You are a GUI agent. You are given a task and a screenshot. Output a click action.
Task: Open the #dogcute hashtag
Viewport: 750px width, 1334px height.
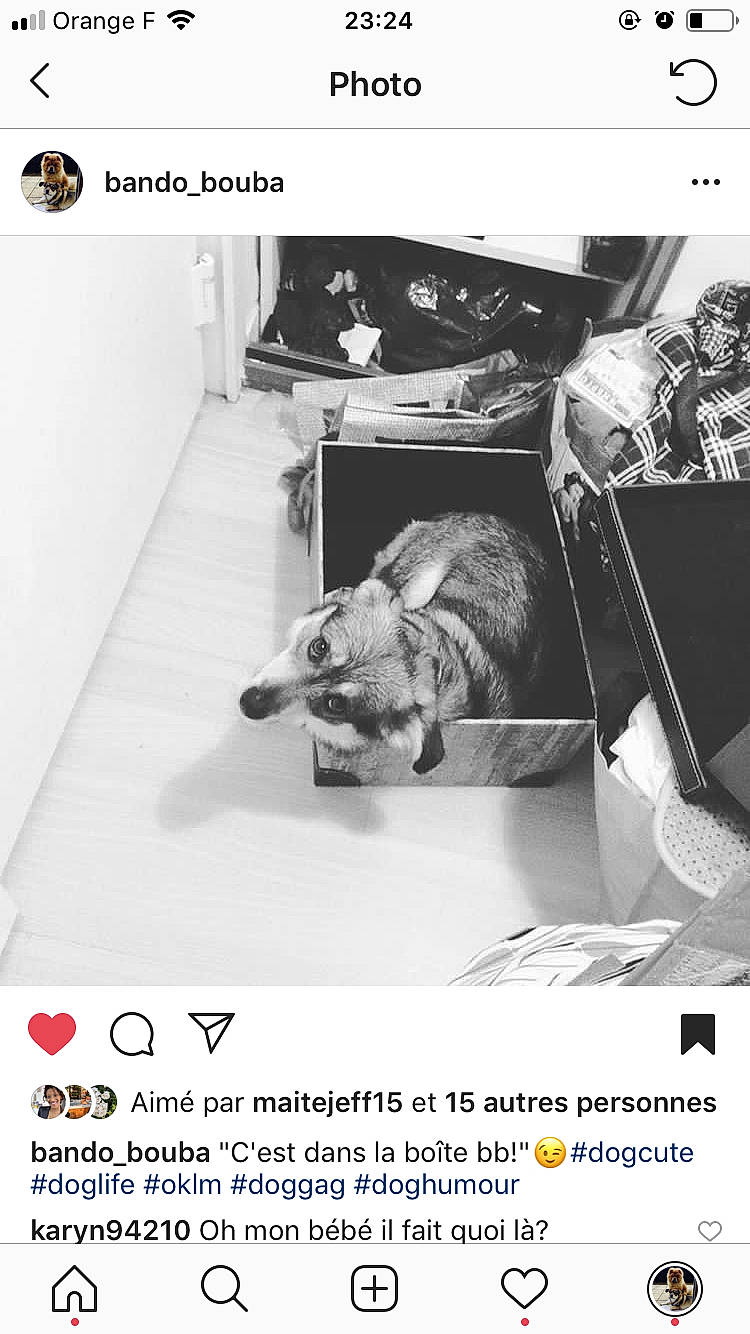point(632,1151)
